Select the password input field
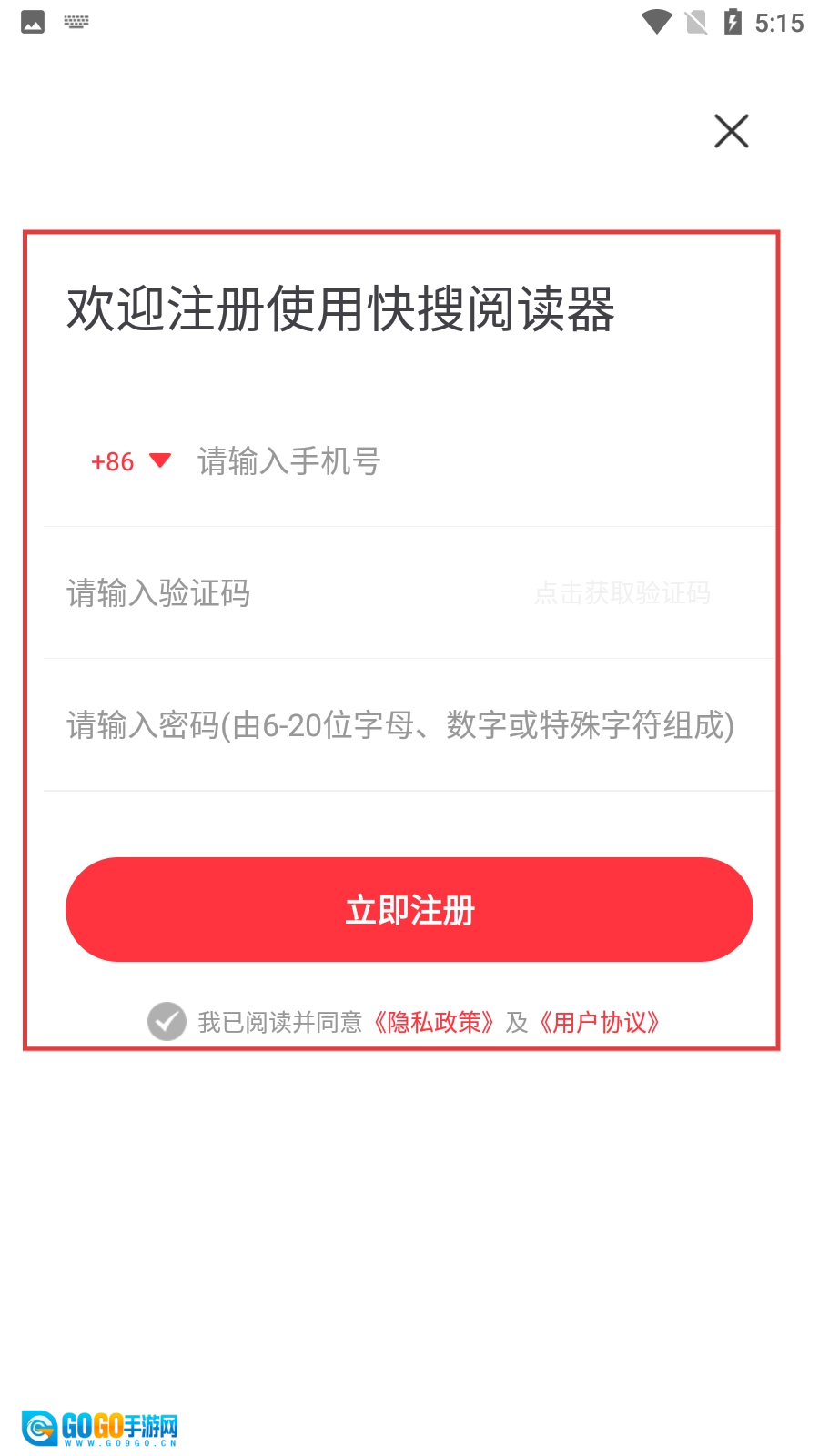Screen dimensions: 819x1456 click(400, 725)
